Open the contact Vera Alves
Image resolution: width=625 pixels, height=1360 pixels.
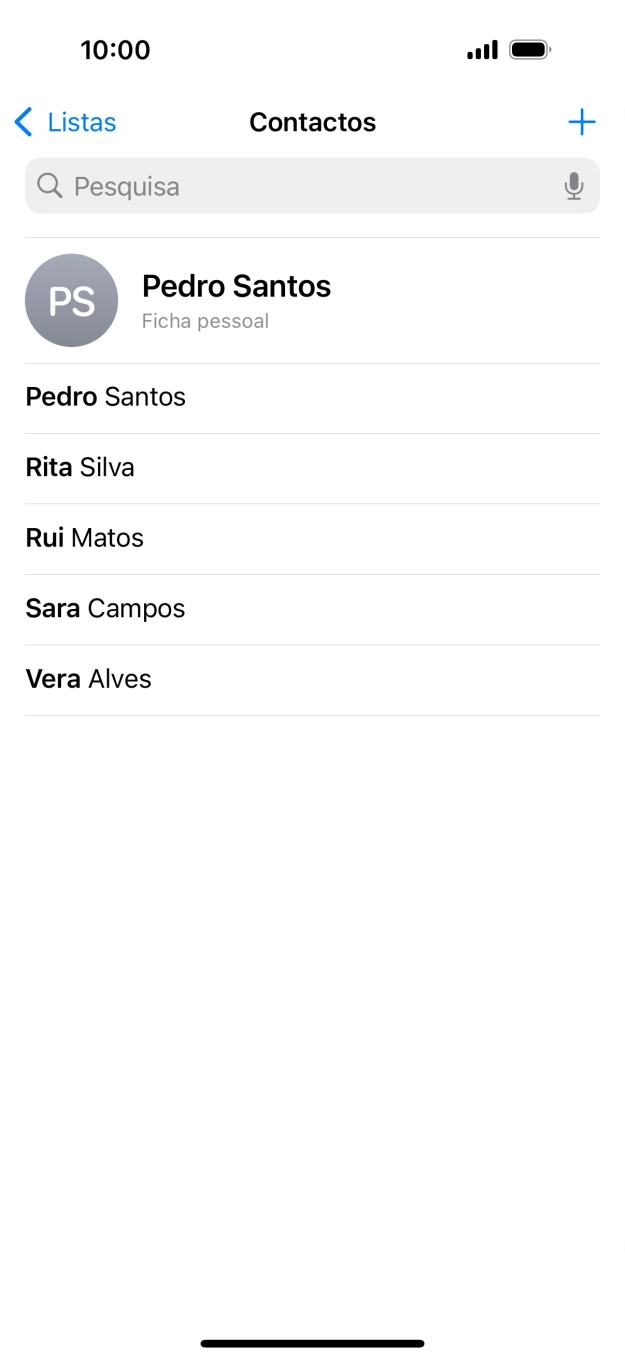pos(89,679)
